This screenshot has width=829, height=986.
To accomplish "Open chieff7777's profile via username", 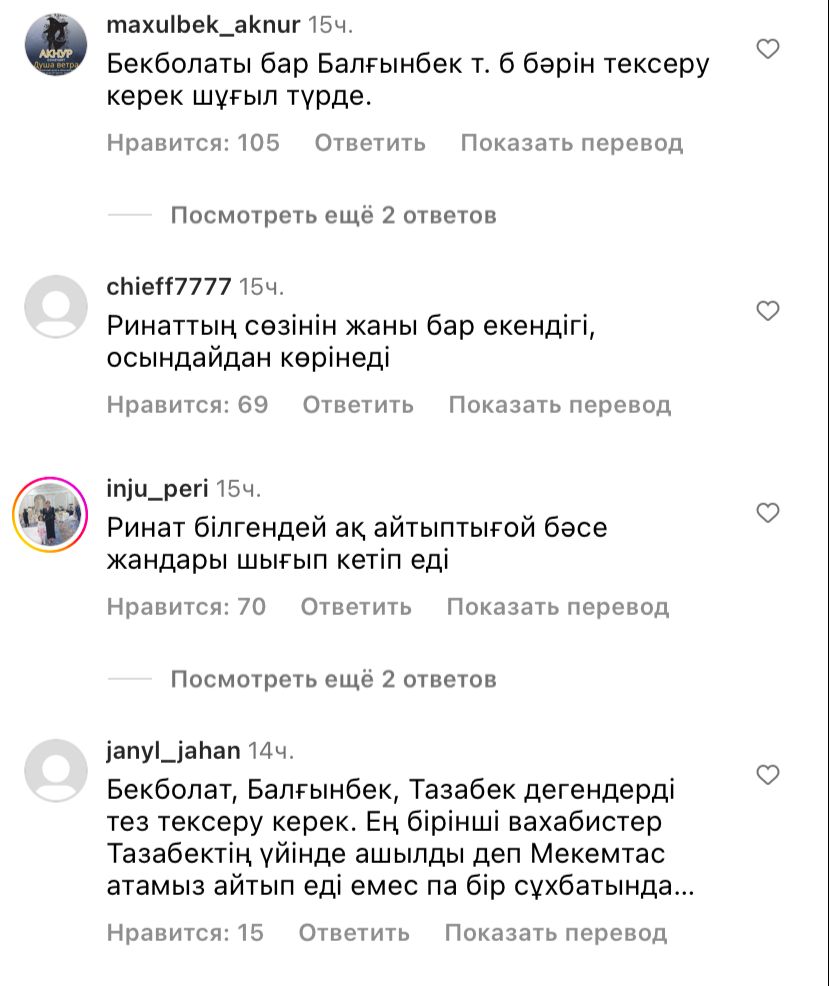I will 168,287.
